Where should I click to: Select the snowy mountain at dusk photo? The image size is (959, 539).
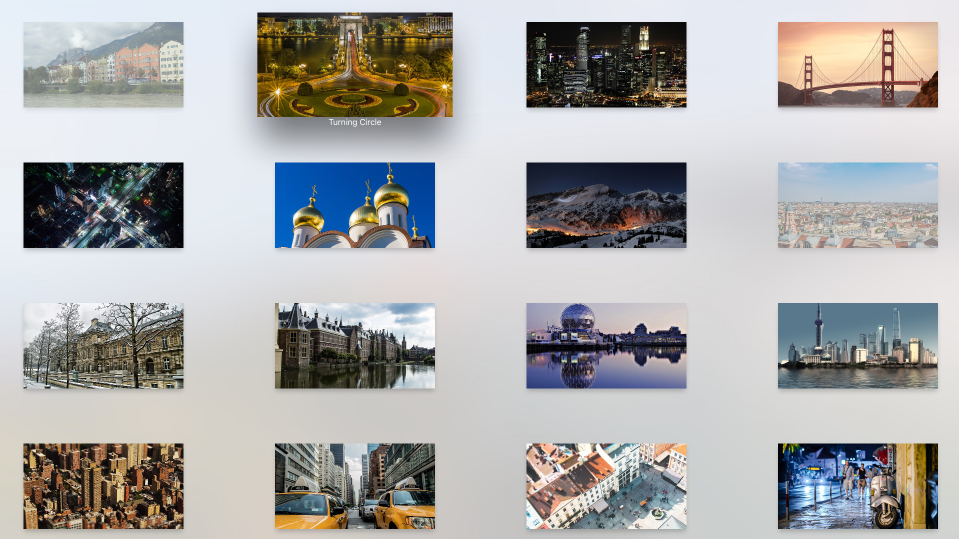tap(606, 205)
